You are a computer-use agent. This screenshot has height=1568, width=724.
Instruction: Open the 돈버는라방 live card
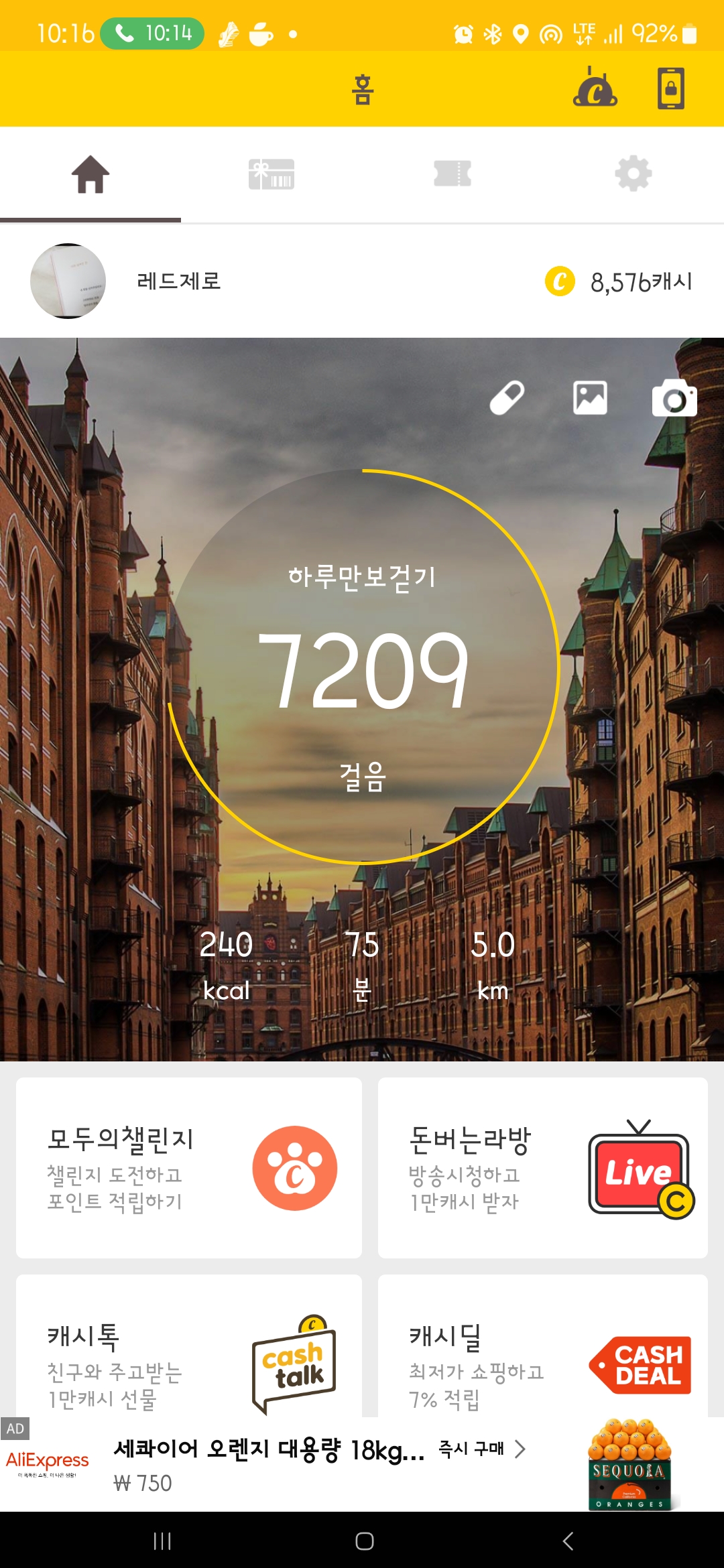pos(543,1168)
